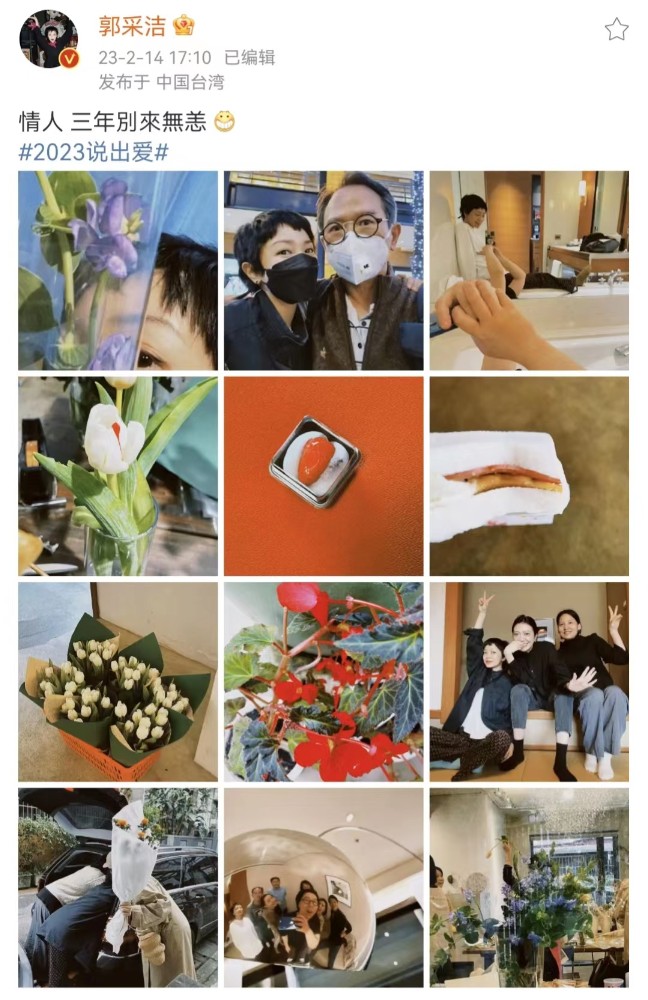Image resolution: width=648 pixels, height=1000 pixels.
Task: Favorite this post with the star icon
Action: pos(616,30)
